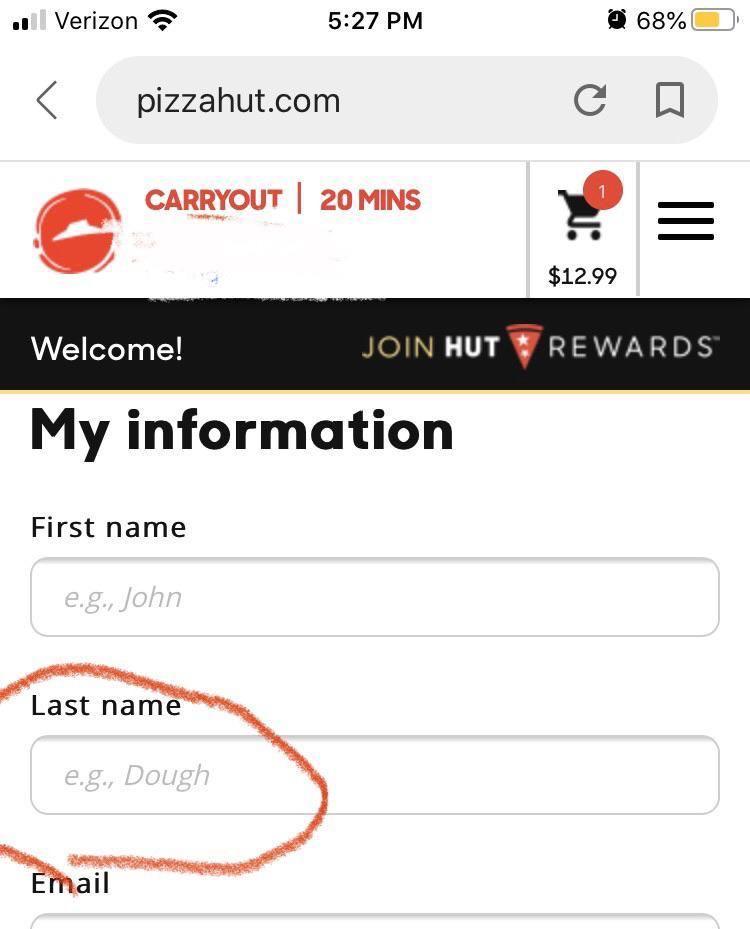Tap the reload page icon
The height and width of the screenshot is (929, 750).
click(x=590, y=99)
